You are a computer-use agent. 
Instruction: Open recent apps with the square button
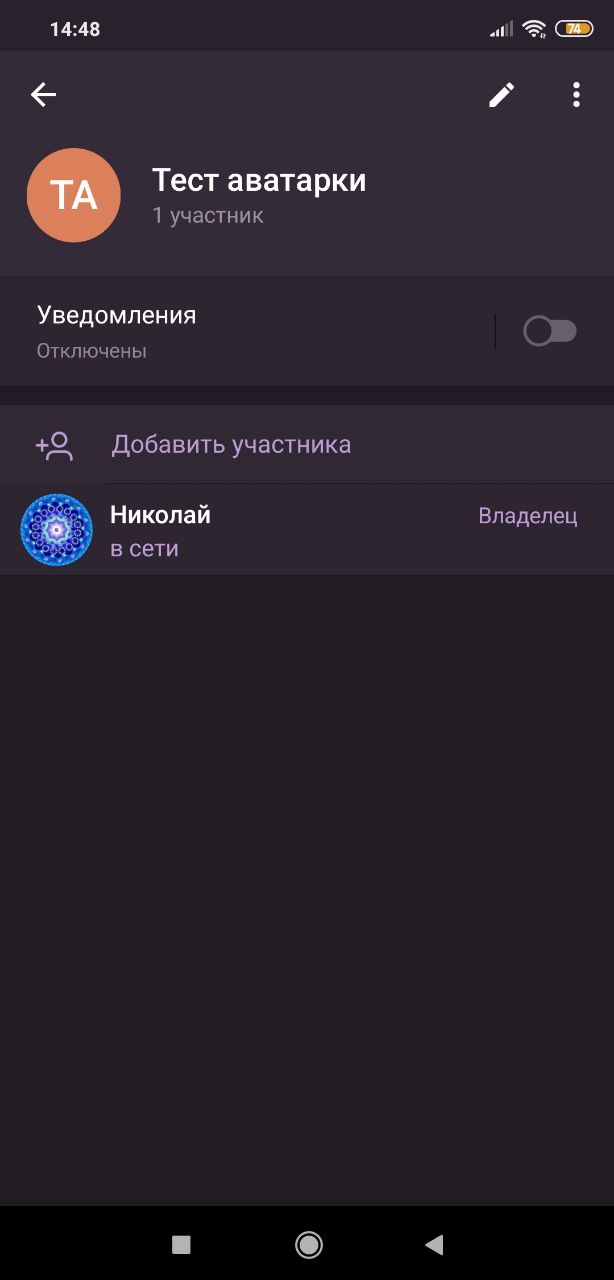point(181,1244)
